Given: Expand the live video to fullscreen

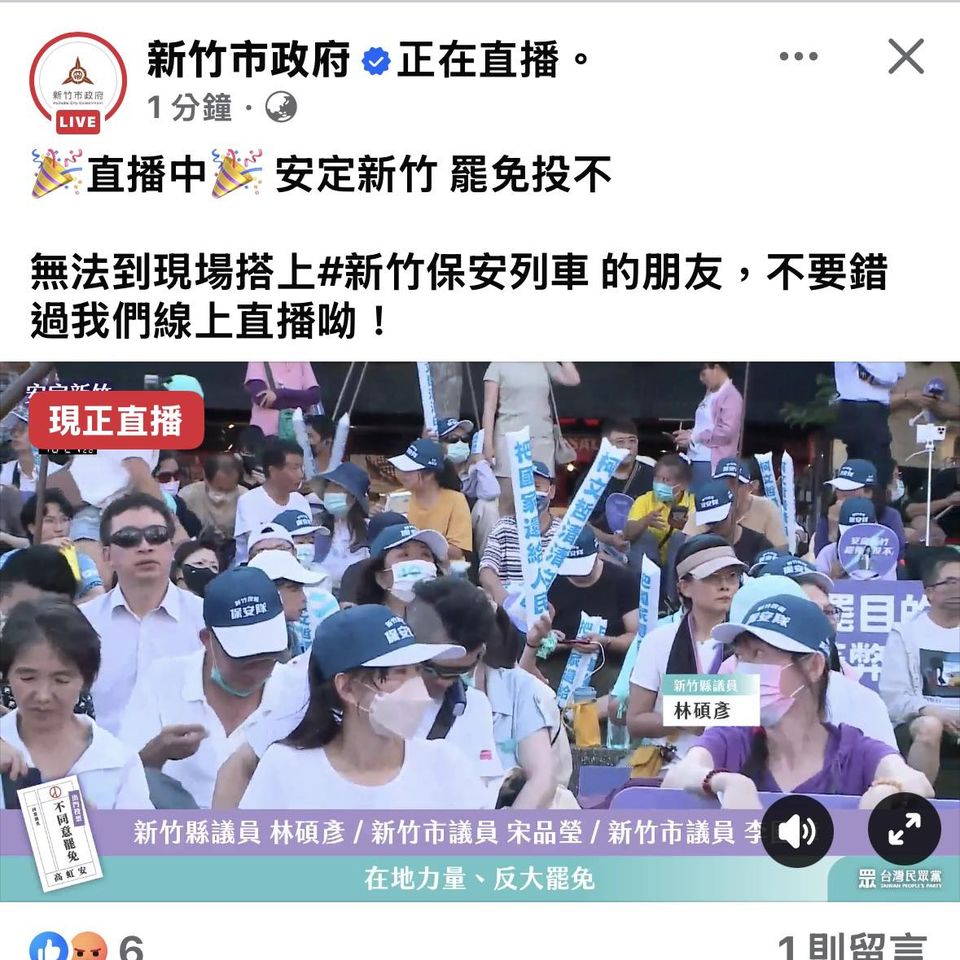Looking at the screenshot, I should (904, 828).
